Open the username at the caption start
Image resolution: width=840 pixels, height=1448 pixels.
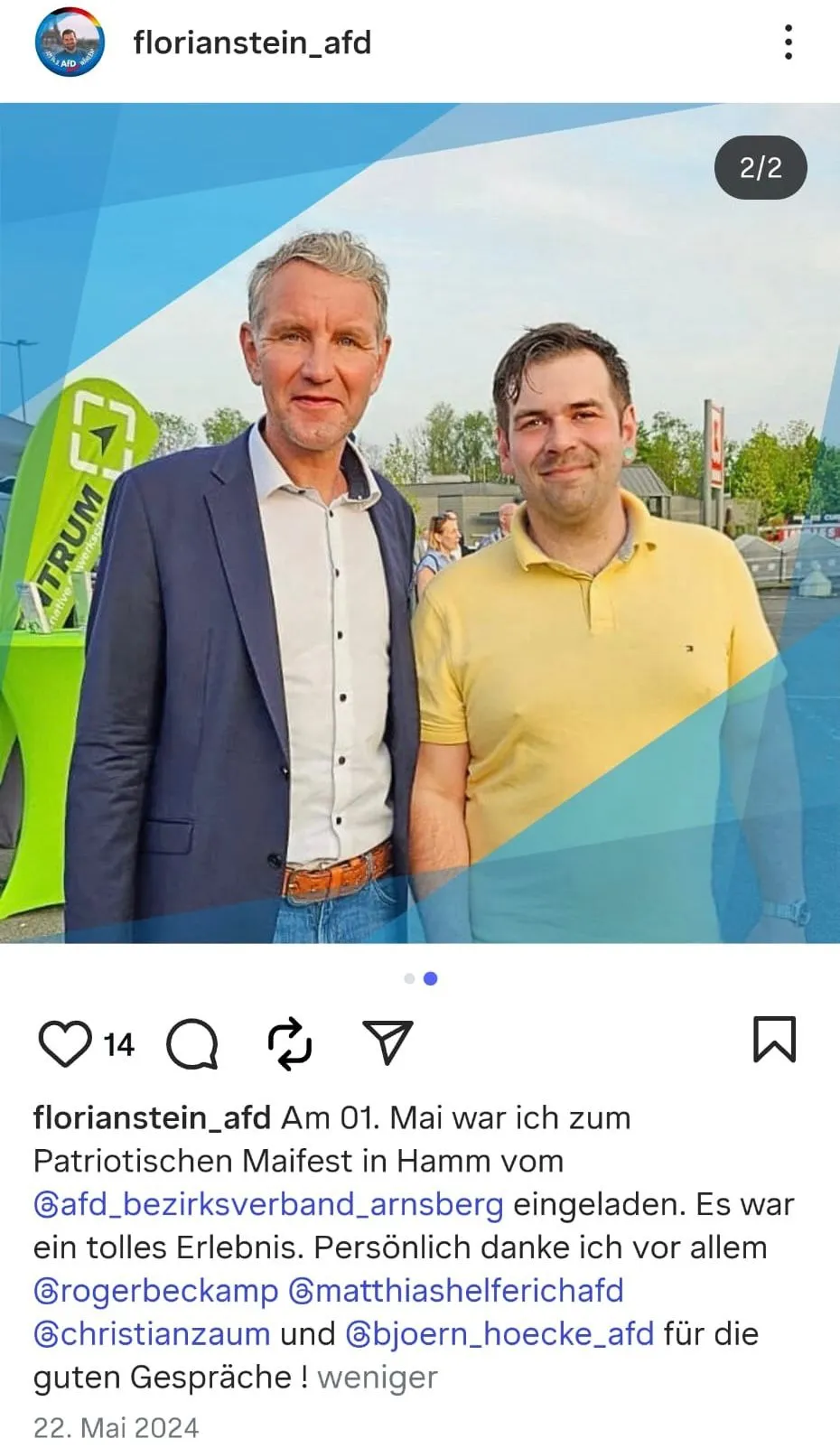click(152, 1117)
